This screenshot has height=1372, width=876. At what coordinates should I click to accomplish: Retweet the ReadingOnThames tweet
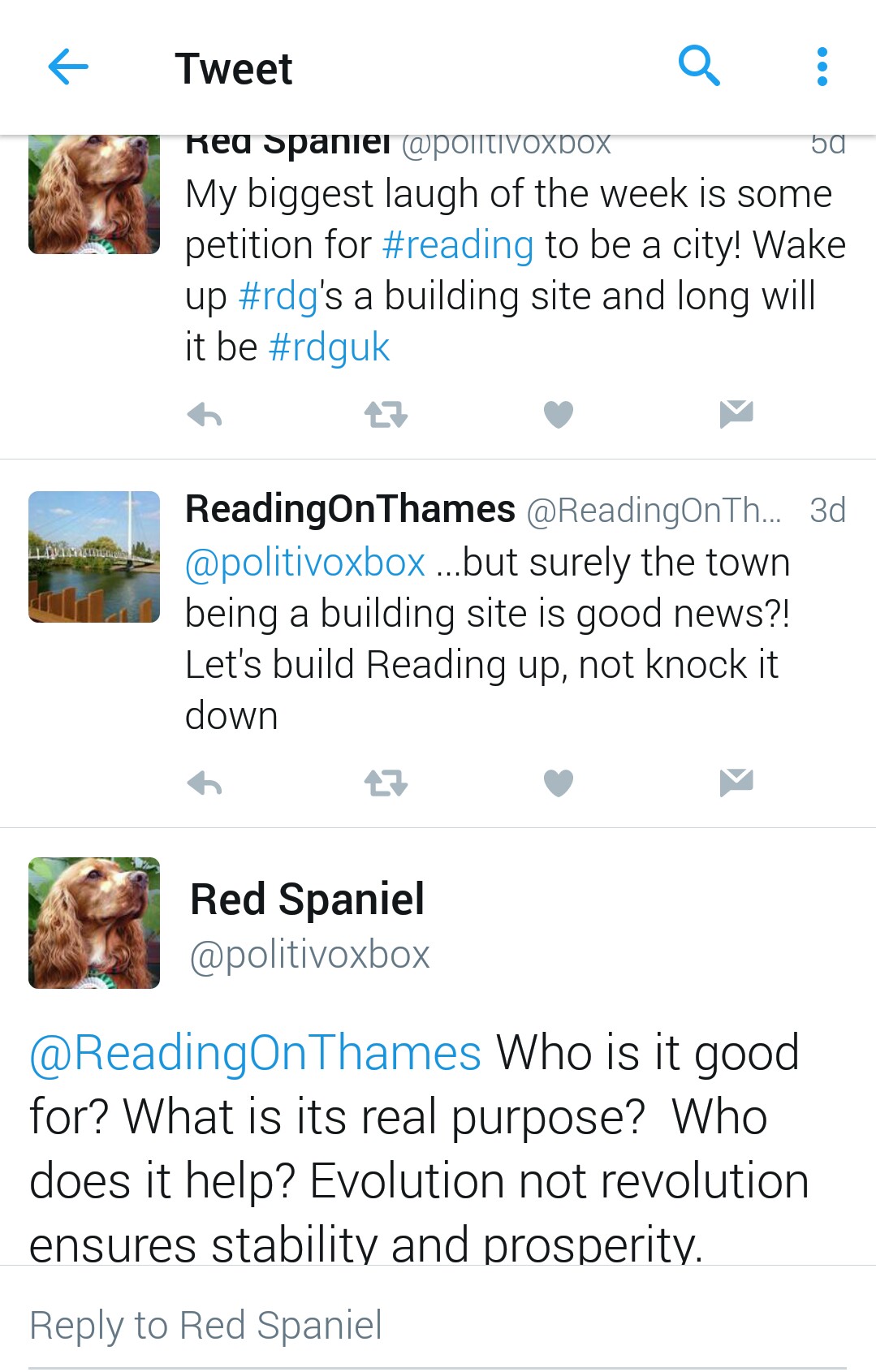click(x=386, y=783)
